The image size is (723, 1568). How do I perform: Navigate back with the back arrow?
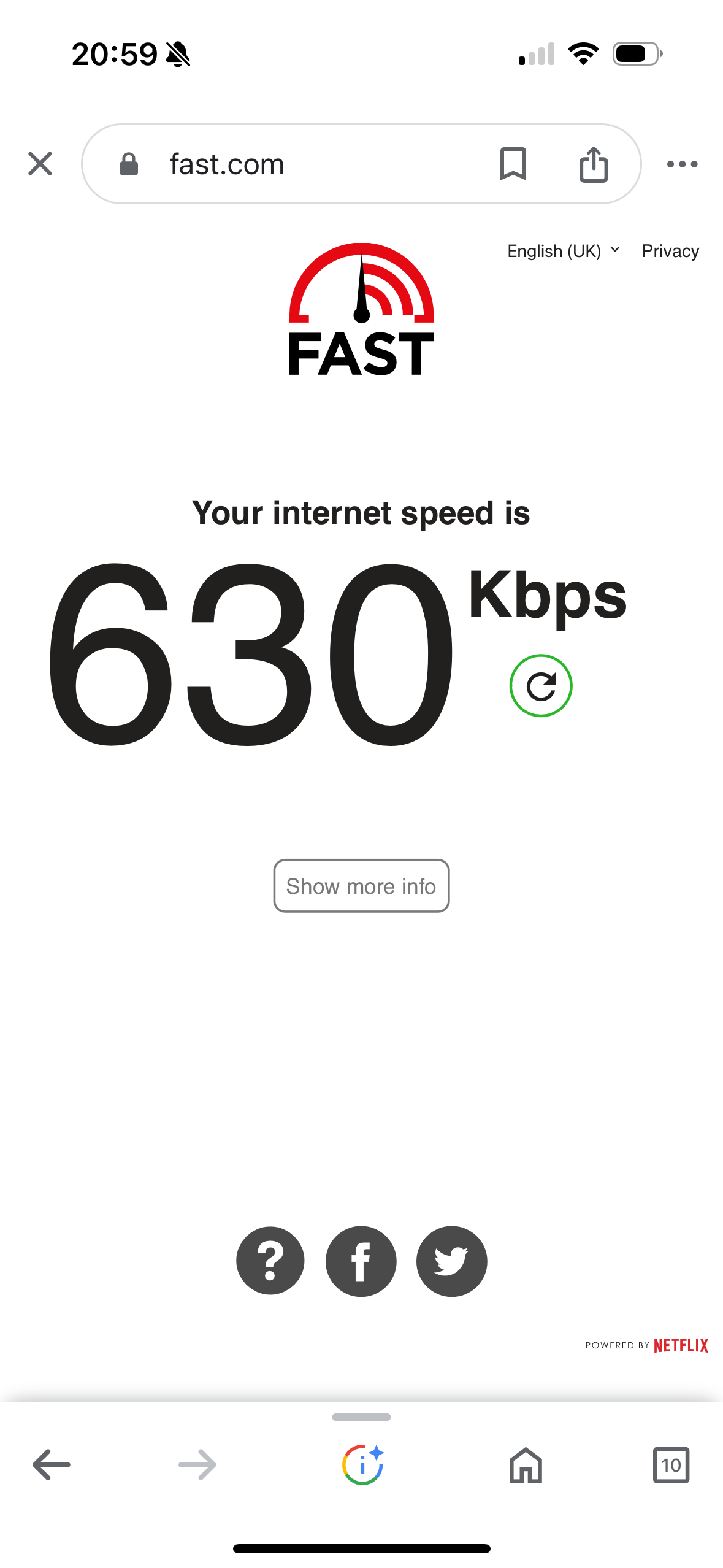(51, 1466)
